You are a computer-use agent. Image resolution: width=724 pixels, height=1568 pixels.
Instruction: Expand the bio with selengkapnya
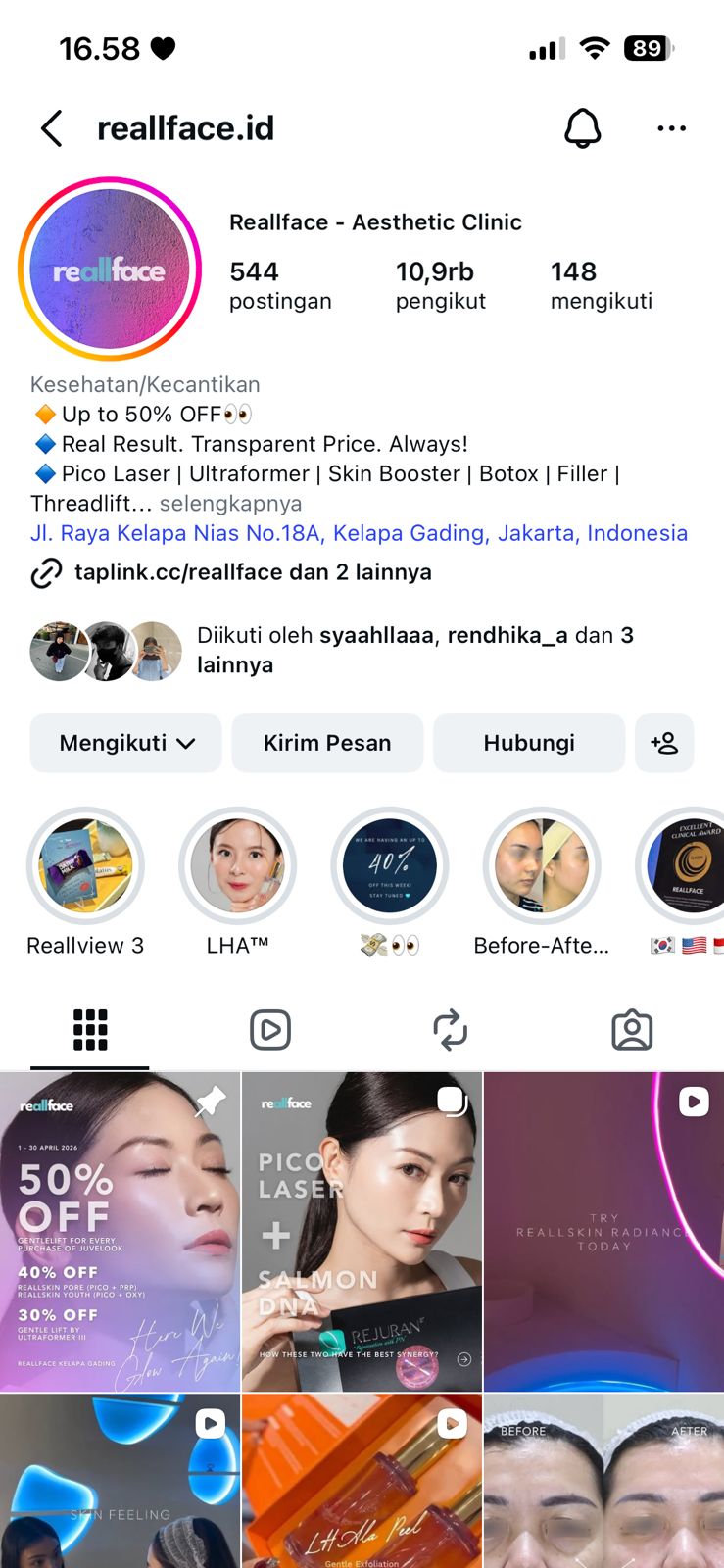click(x=230, y=504)
